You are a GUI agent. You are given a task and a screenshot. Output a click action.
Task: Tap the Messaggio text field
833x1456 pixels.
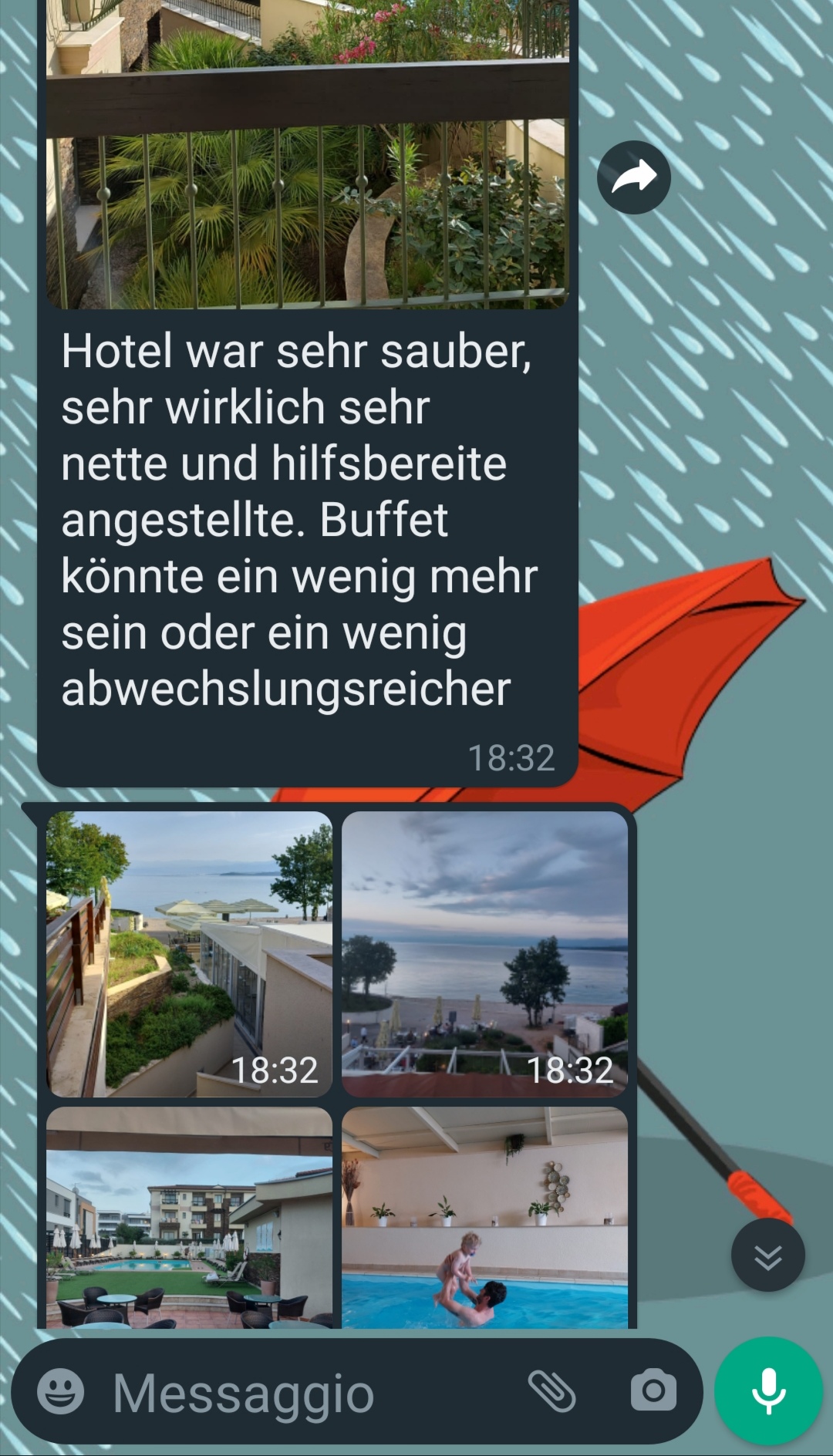coord(309,1393)
